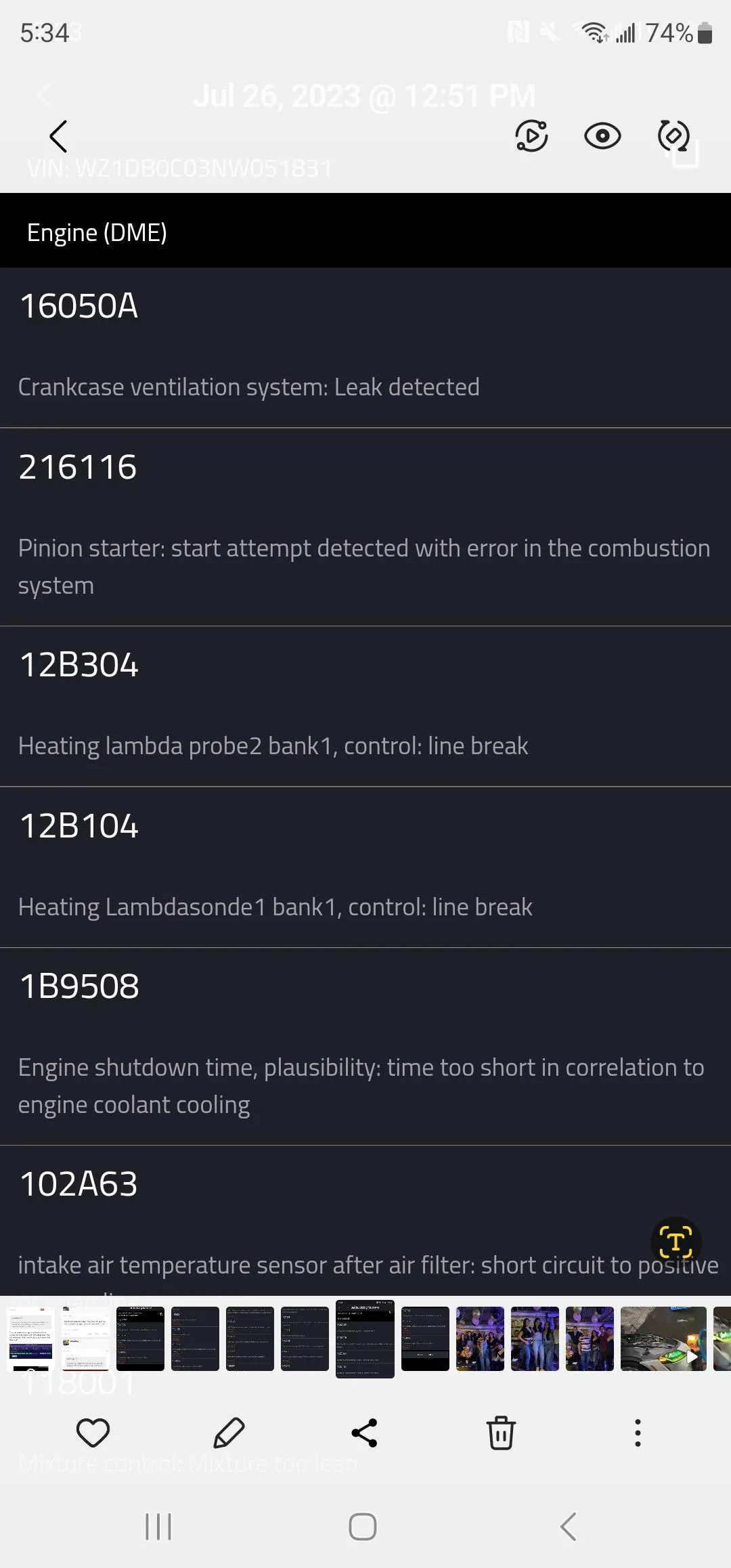Extract text with the yellow T icon

point(675,1242)
